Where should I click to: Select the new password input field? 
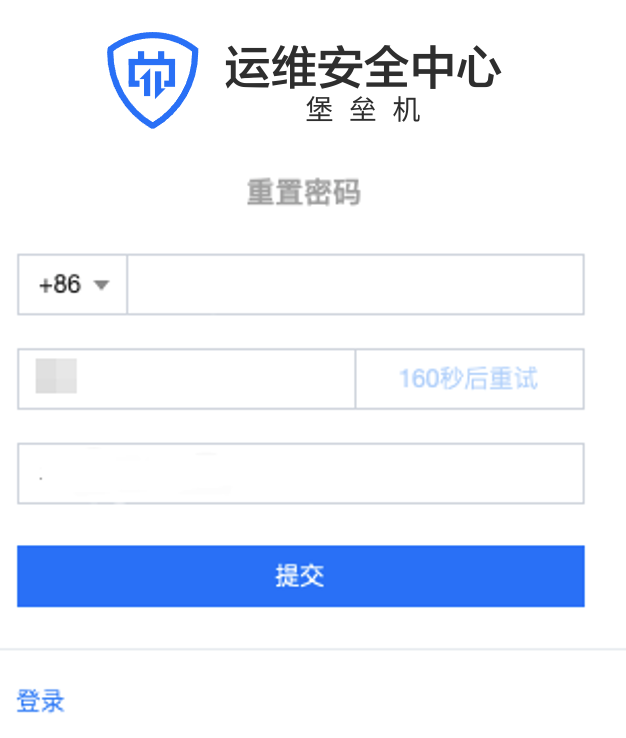pos(300,474)
